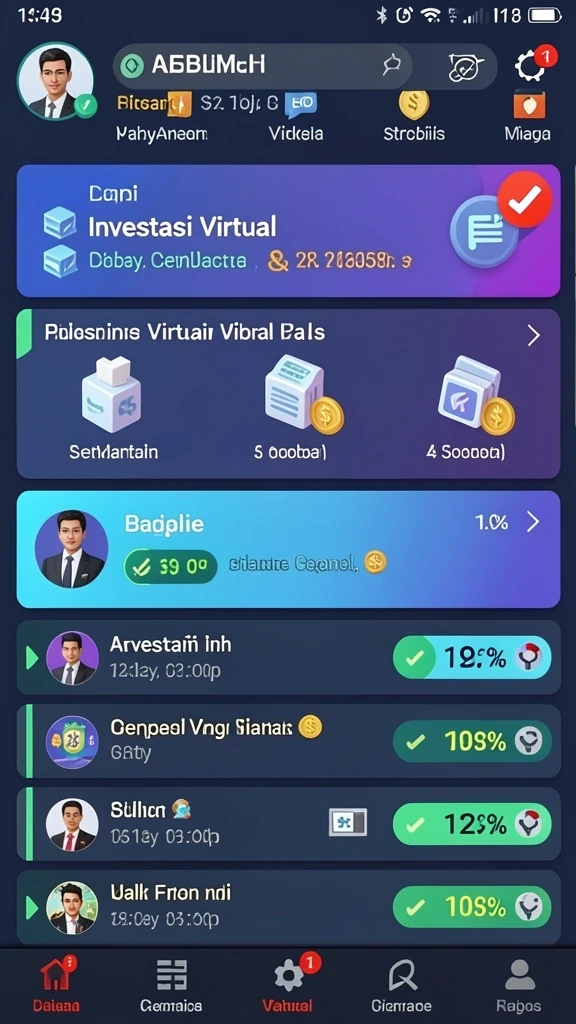Image resolution: width=576 pixels, height=1024 pixels.
Task: Open the Investasi Virtual banner
Action: click(288, 231)
